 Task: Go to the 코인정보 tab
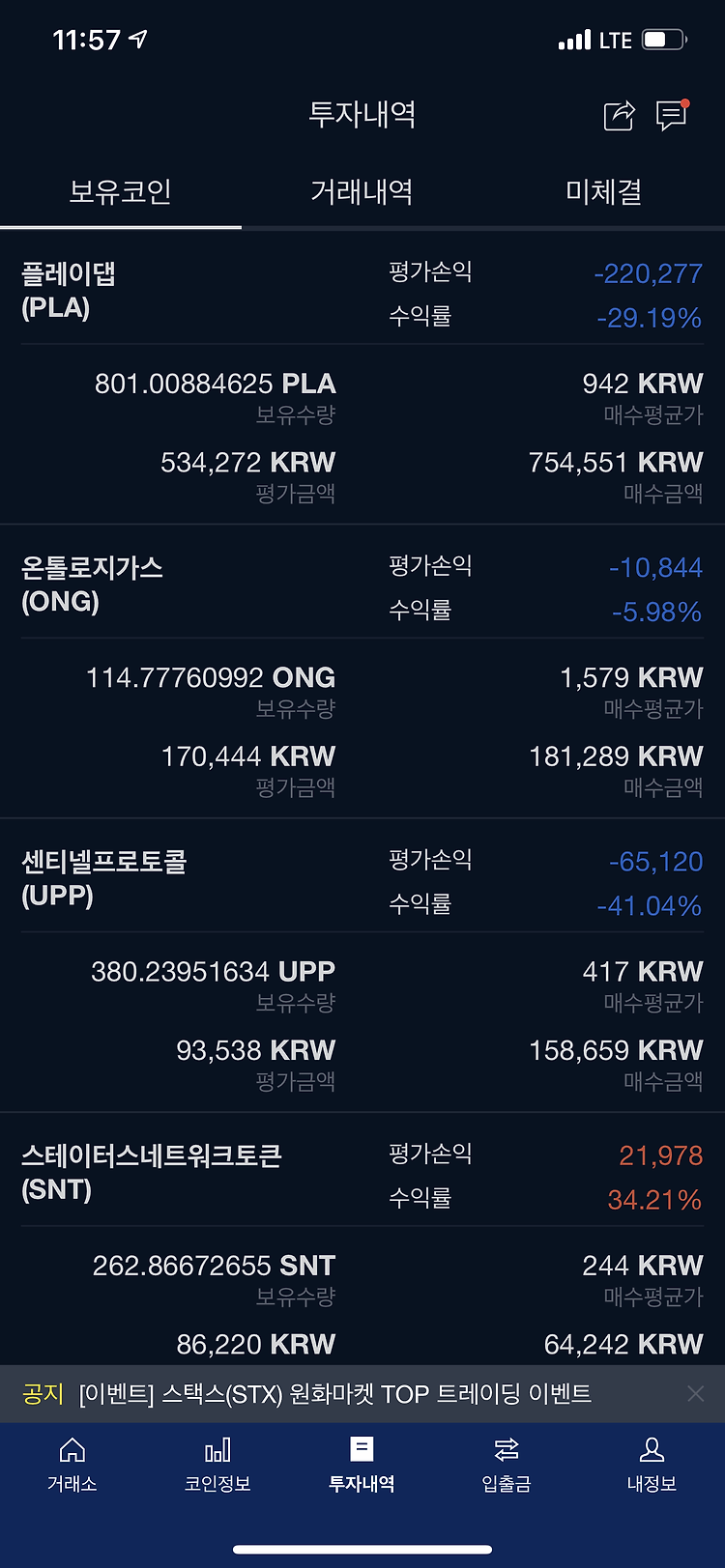click(x=217, y=1465)
